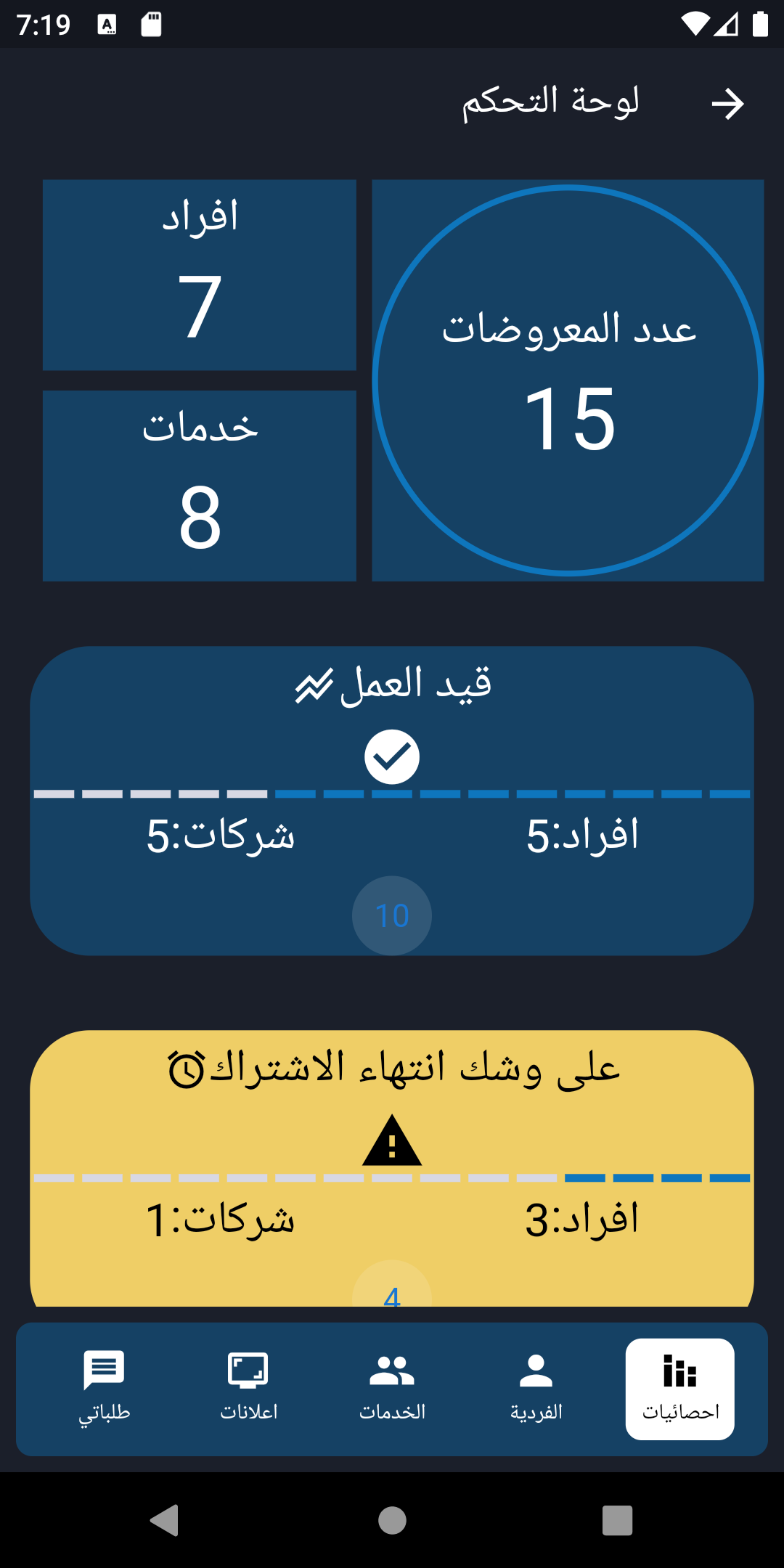This screenshot has height=1568, width=784.
Task: Open the خدمات 8 tile
Action: pyautogui.click(x=200, y=486)
